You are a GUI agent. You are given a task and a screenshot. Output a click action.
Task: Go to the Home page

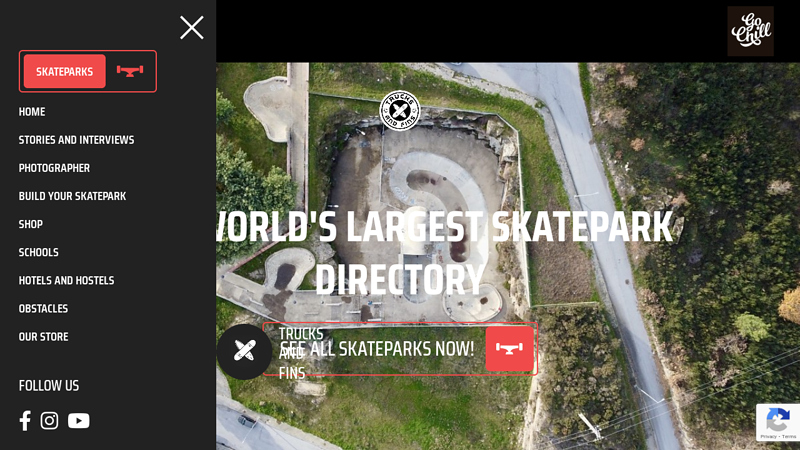(32, 112)
